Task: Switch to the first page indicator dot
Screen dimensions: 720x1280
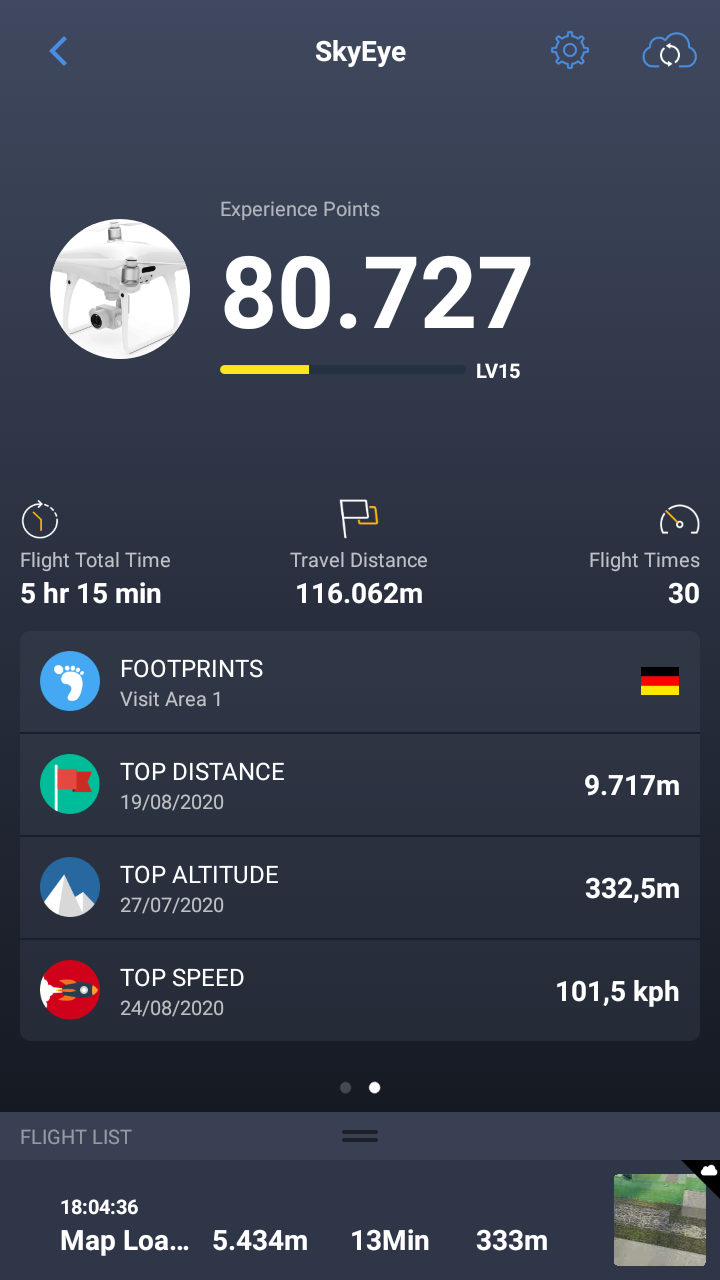Action: [x=345, y=1088]
